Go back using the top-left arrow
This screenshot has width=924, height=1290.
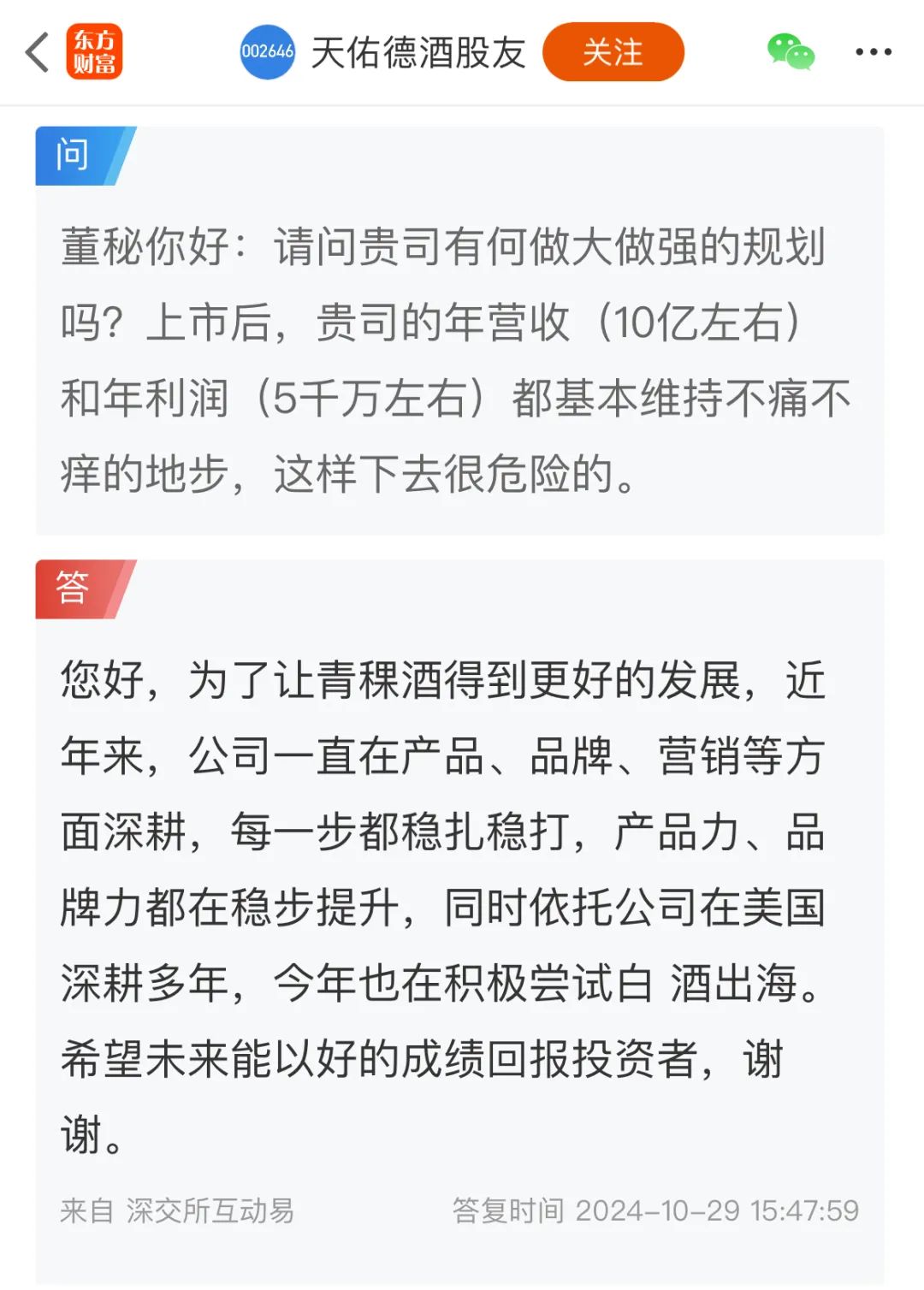pyautogui.click(x=37, y=53)
